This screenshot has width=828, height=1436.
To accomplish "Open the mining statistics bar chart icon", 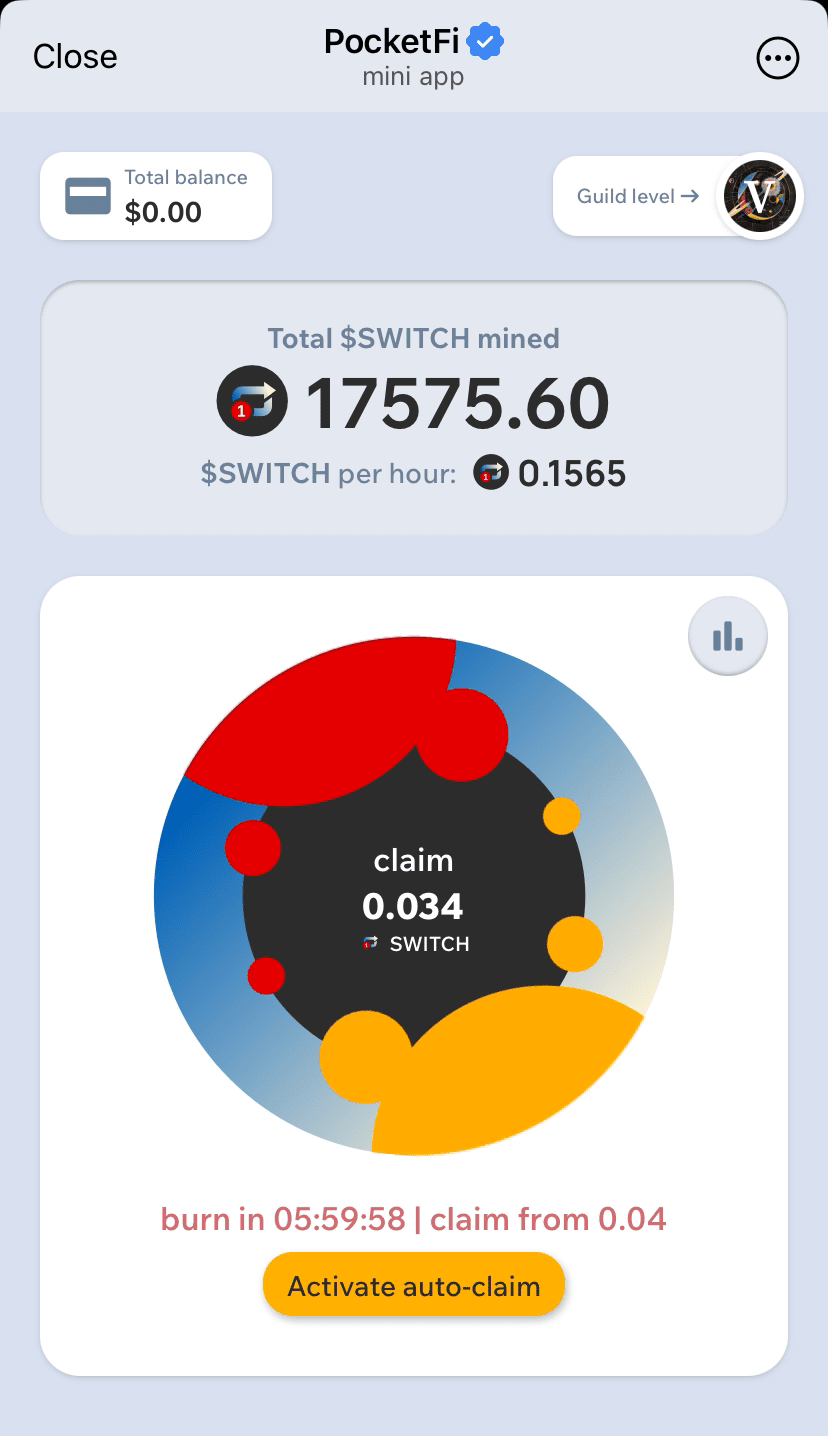I will [x=727, y=636].
